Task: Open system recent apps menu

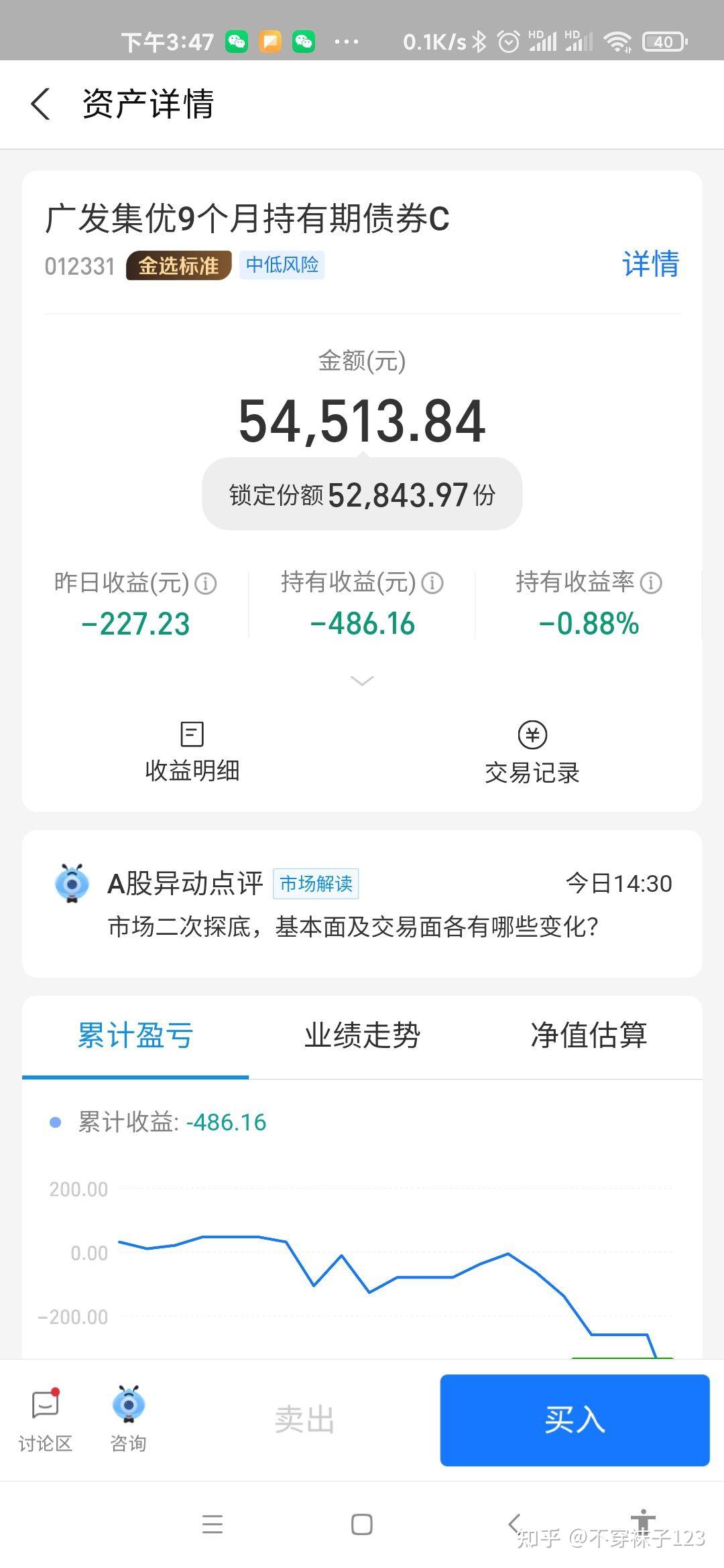Action: [x=213, y=1524]
